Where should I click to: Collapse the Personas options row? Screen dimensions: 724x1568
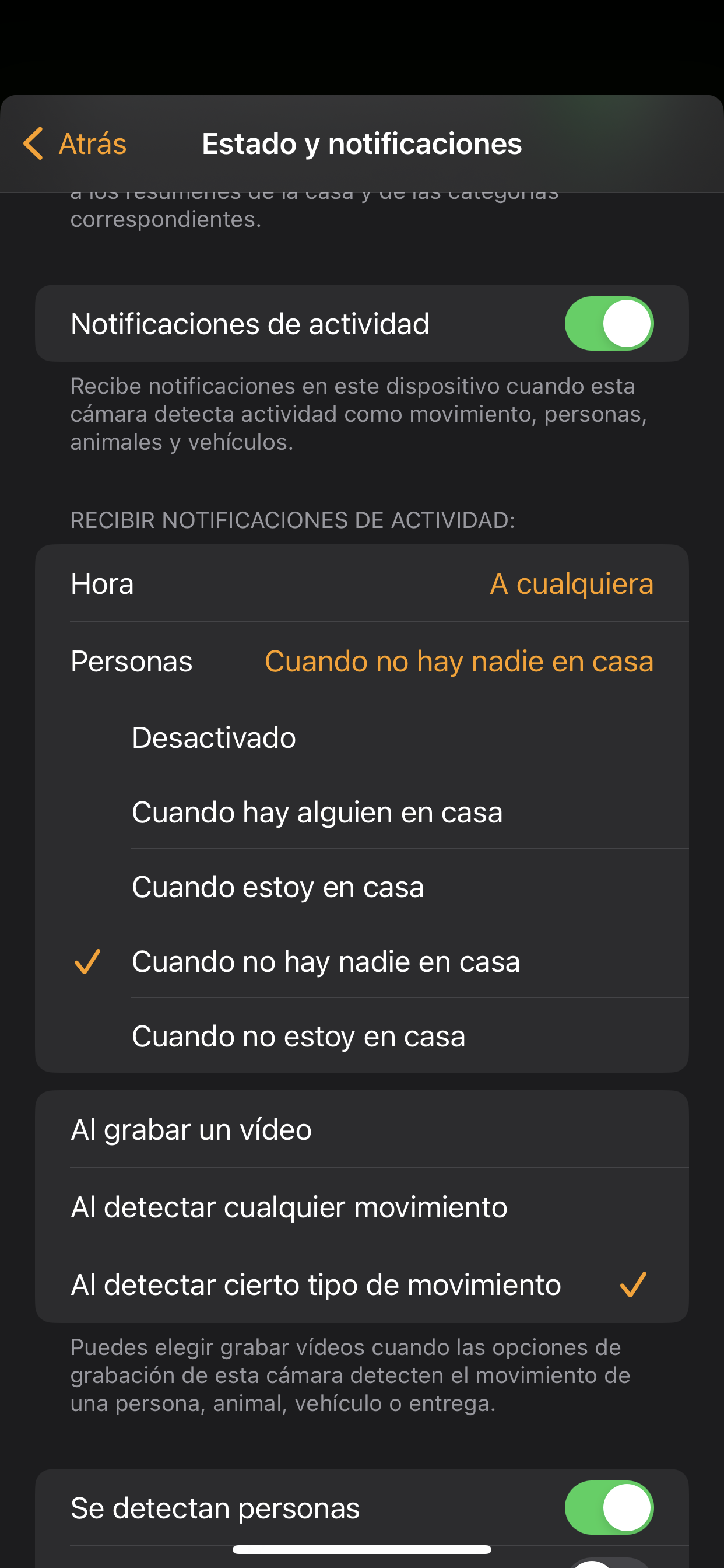click(361, 661)
